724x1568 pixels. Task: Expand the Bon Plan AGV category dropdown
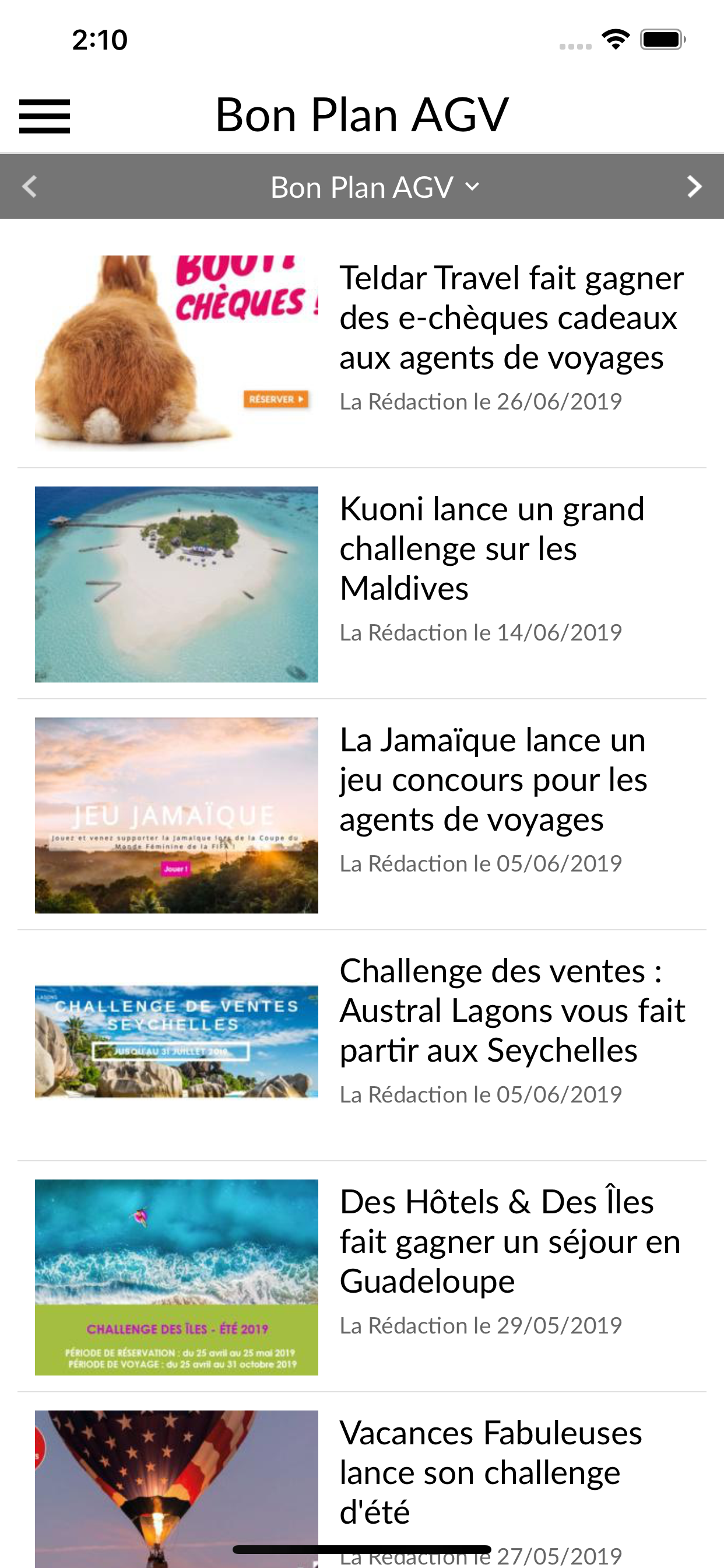[374, 187]
